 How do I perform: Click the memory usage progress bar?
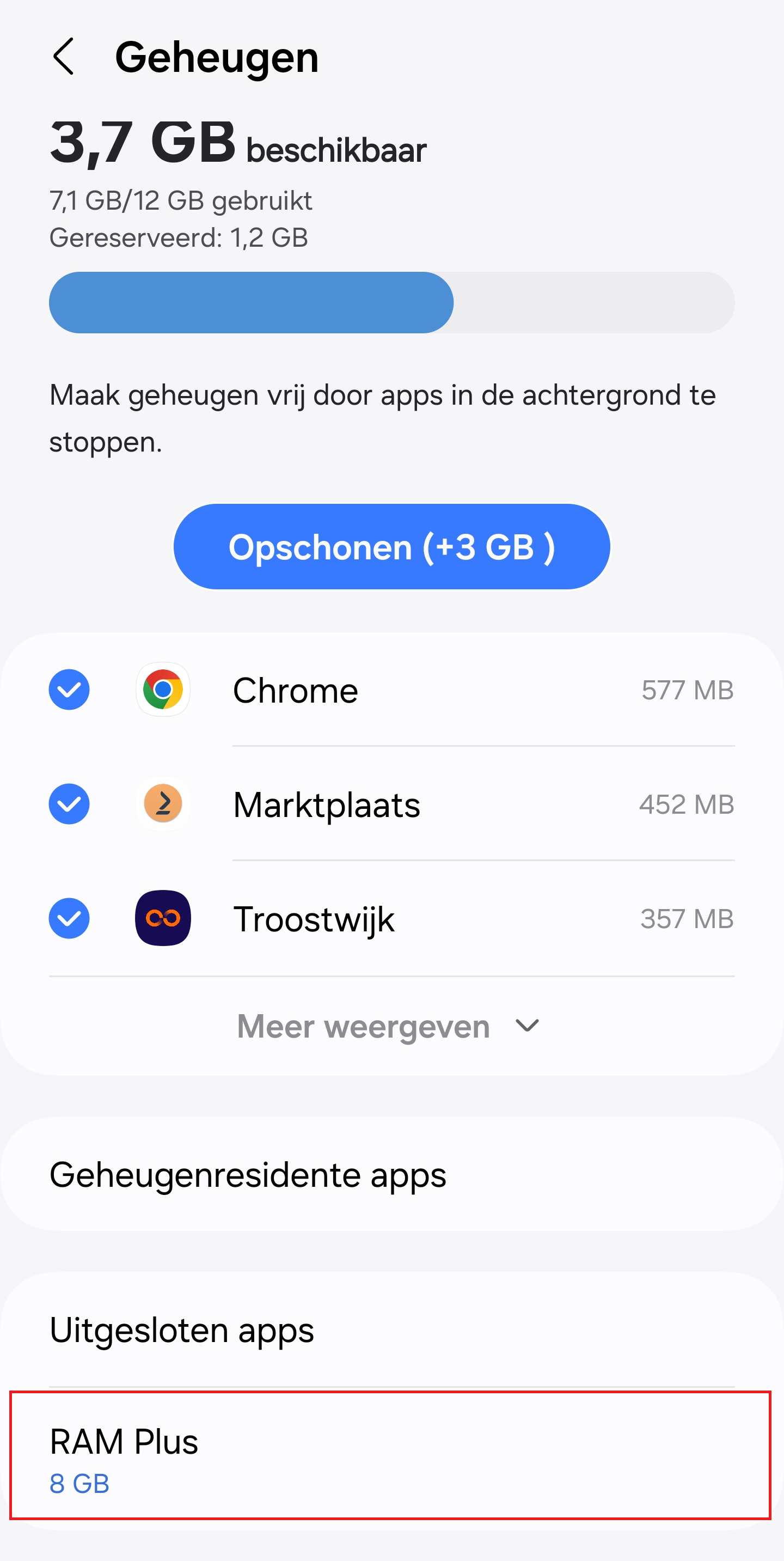click(392, 302)
